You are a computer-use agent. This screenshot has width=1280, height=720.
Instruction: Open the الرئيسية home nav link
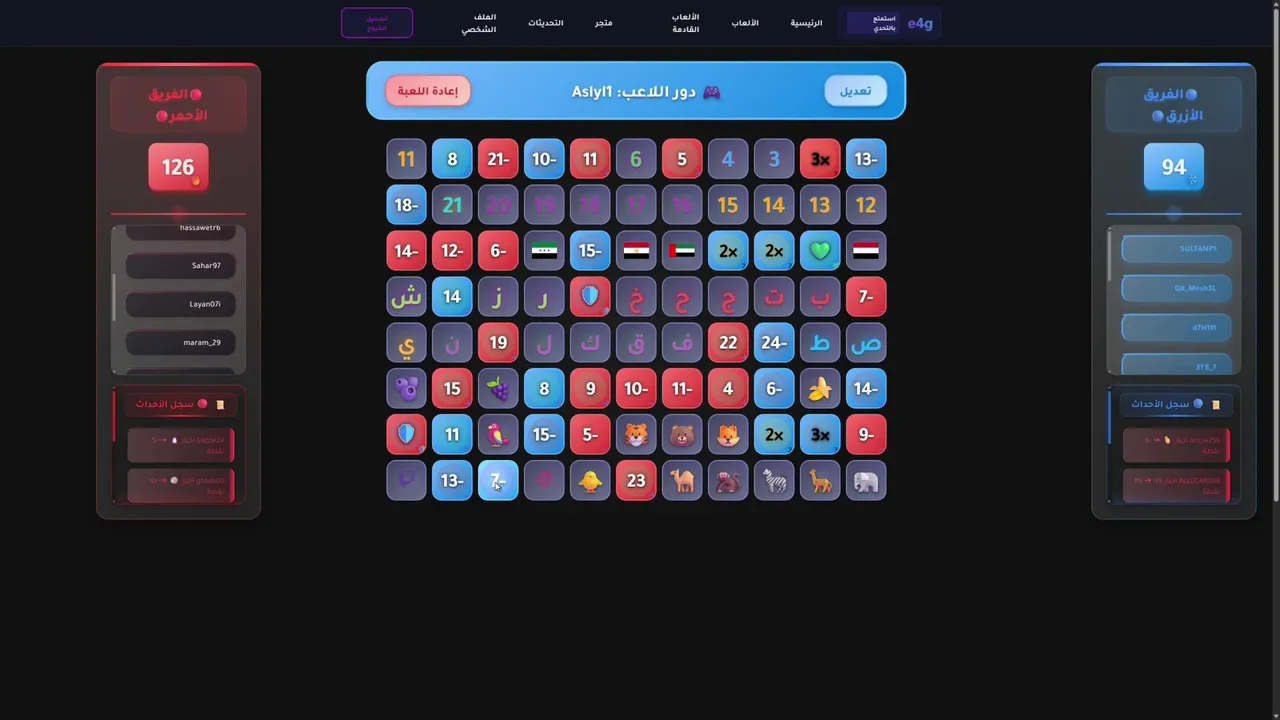[x=806, y=23]
